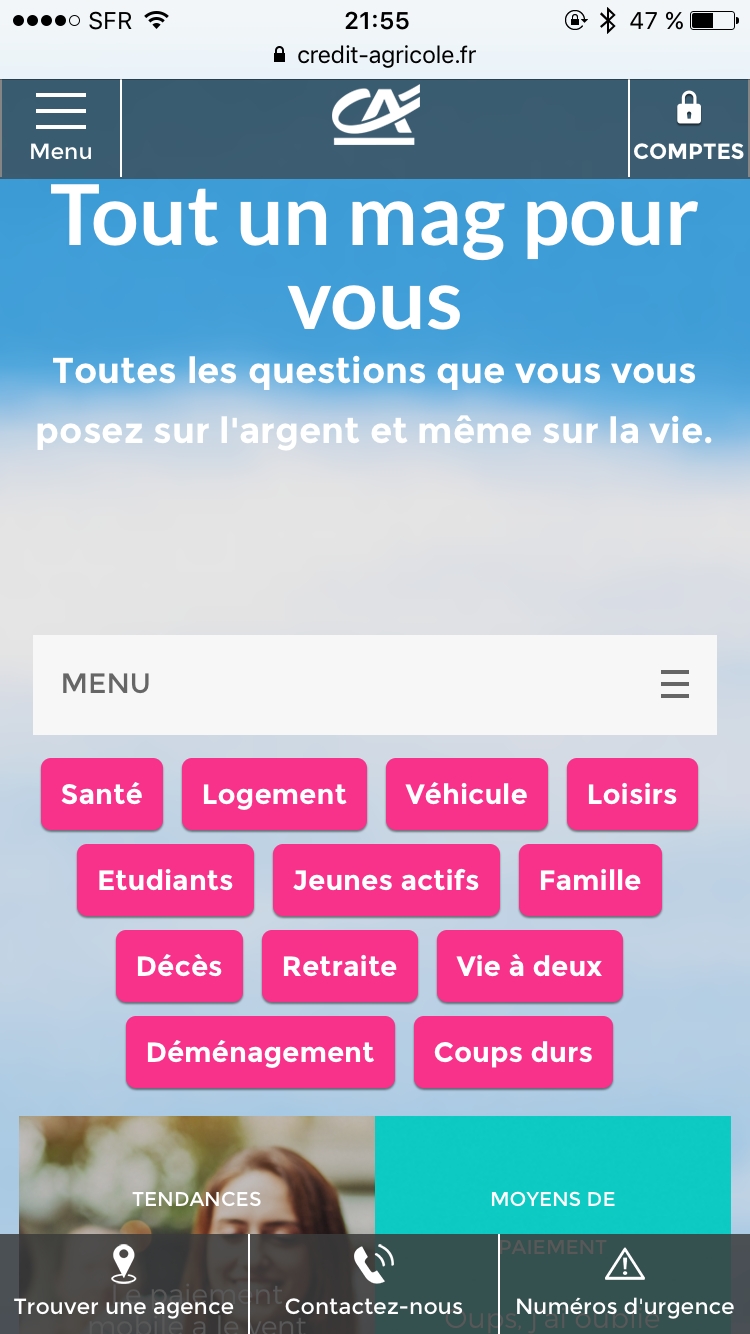
Task: Open the hamburger Menu in the header
Action: 61,128
